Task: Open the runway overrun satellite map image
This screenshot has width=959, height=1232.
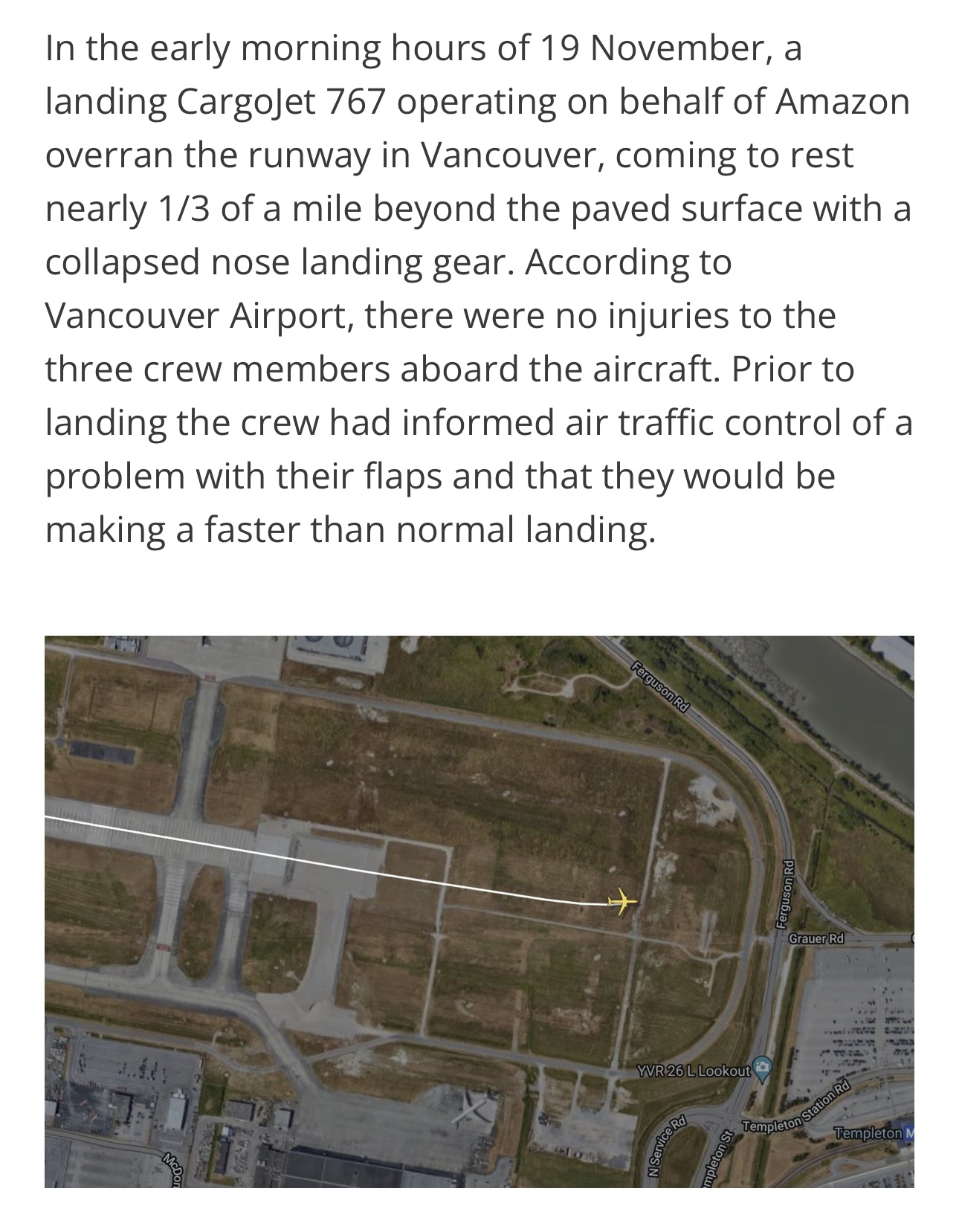Action: pos(479,911)
